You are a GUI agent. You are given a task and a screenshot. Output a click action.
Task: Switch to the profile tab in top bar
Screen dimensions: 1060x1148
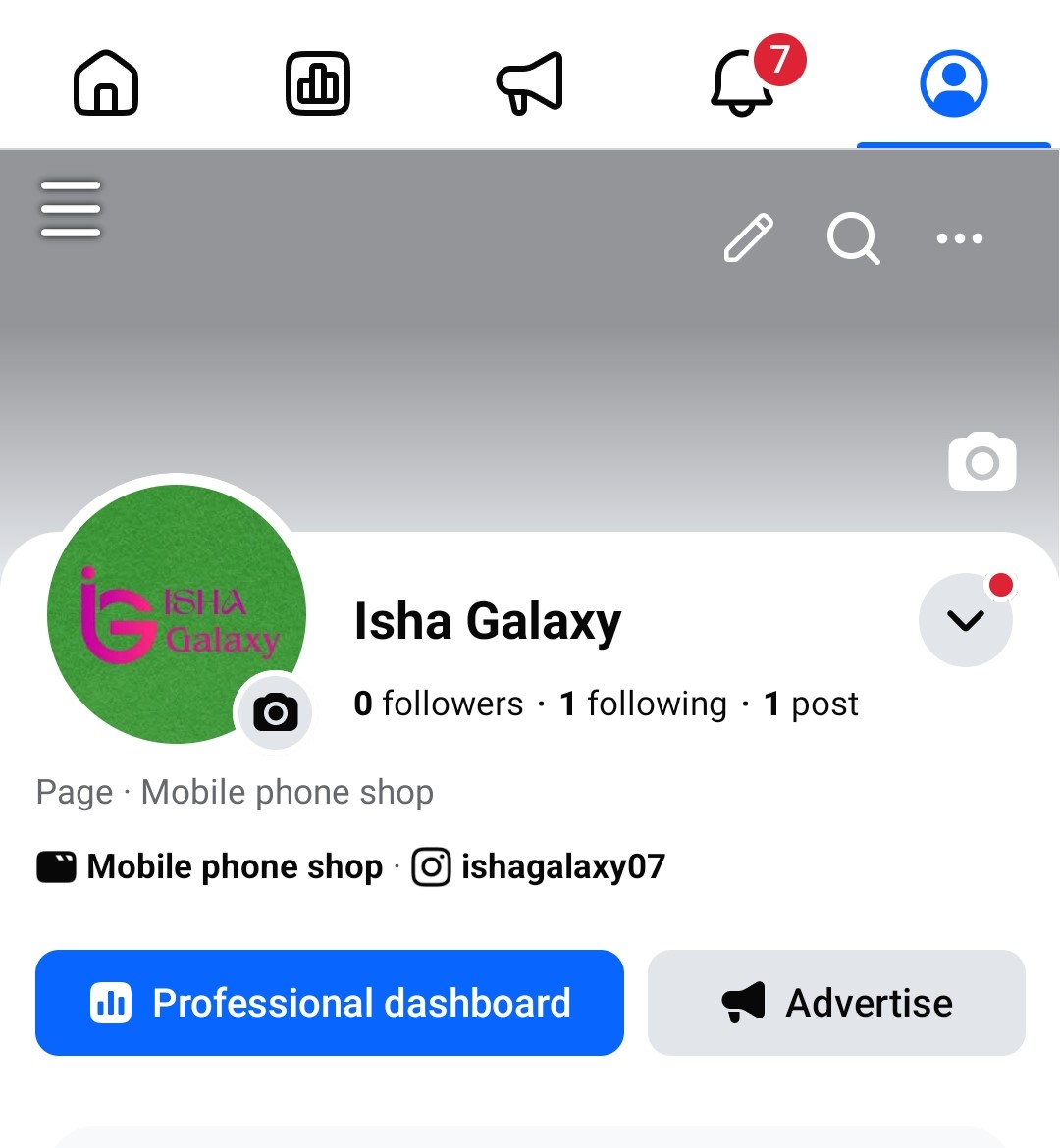click(953, 83)
